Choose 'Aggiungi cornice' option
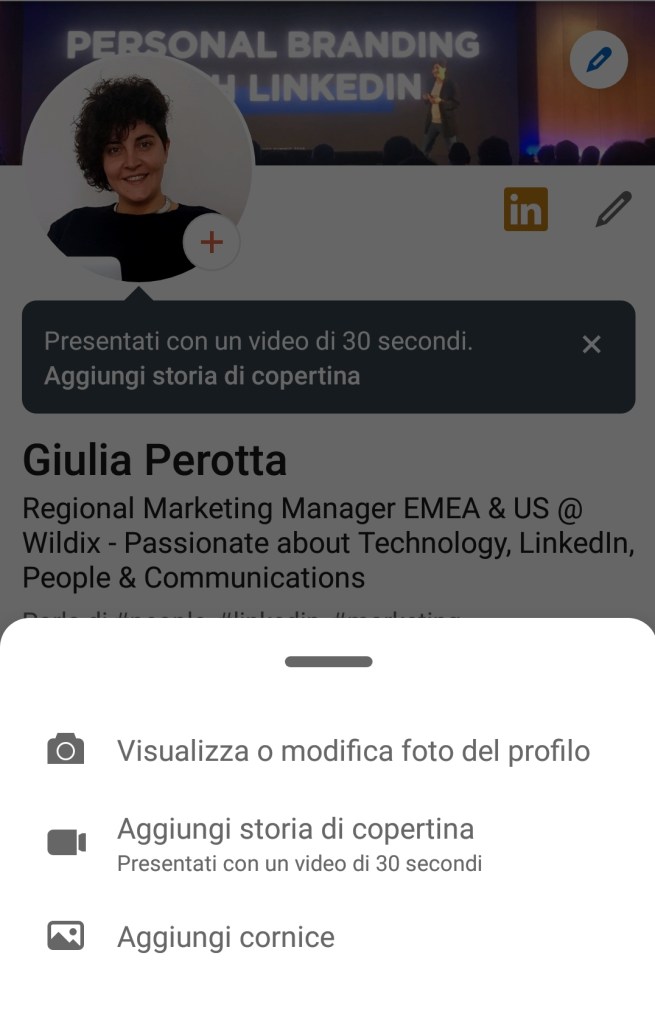 (226, 937)
